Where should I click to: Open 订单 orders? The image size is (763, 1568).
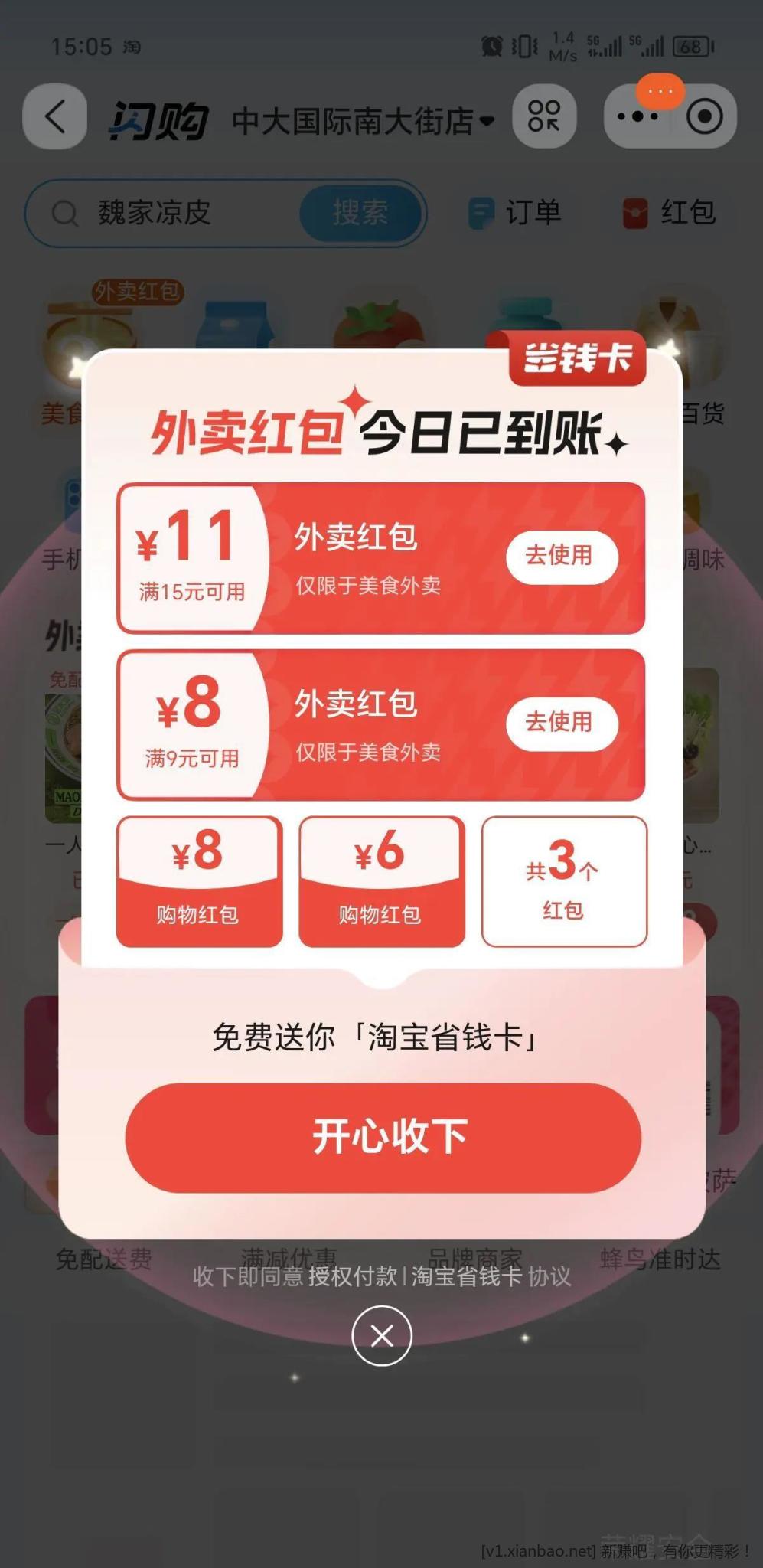coord(515,213)
